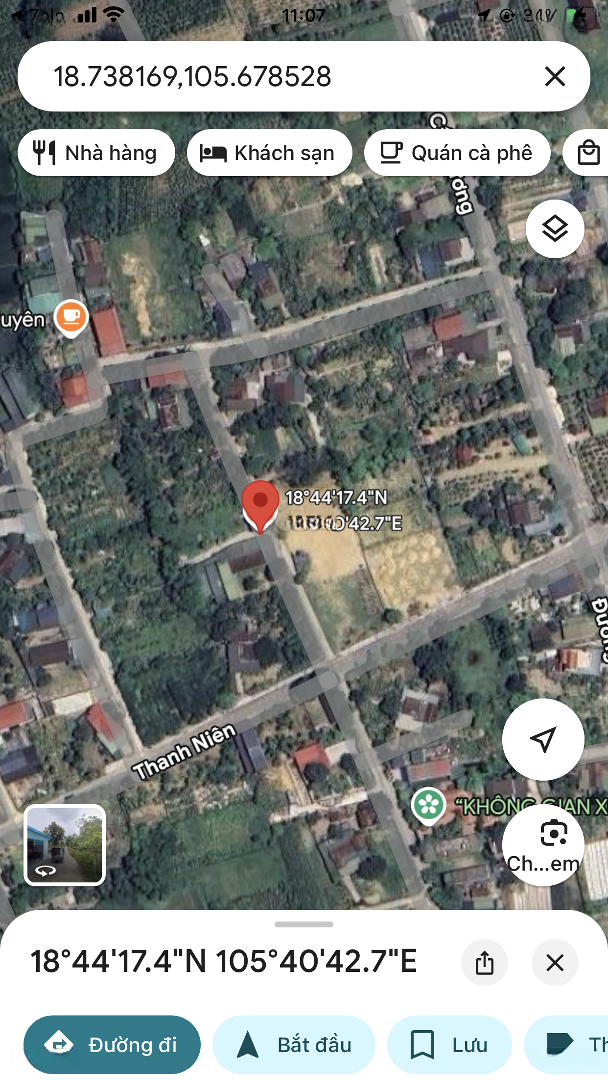Open the map layers button
The height and width of the screenshot is (1080, 608).
pyautogui.click(x=555, y=229)
